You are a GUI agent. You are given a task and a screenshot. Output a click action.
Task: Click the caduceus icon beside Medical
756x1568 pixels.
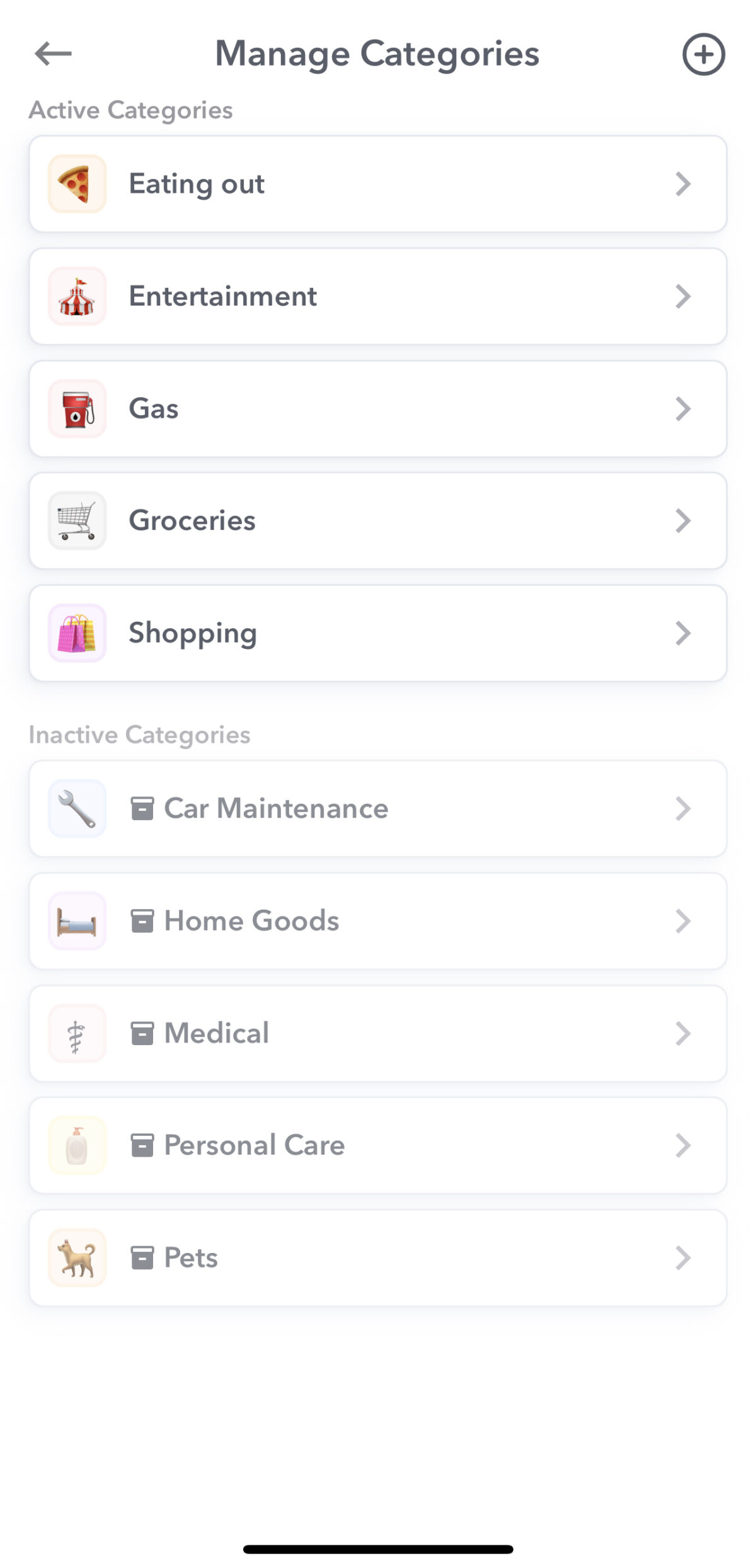(x=76, y=1033)
